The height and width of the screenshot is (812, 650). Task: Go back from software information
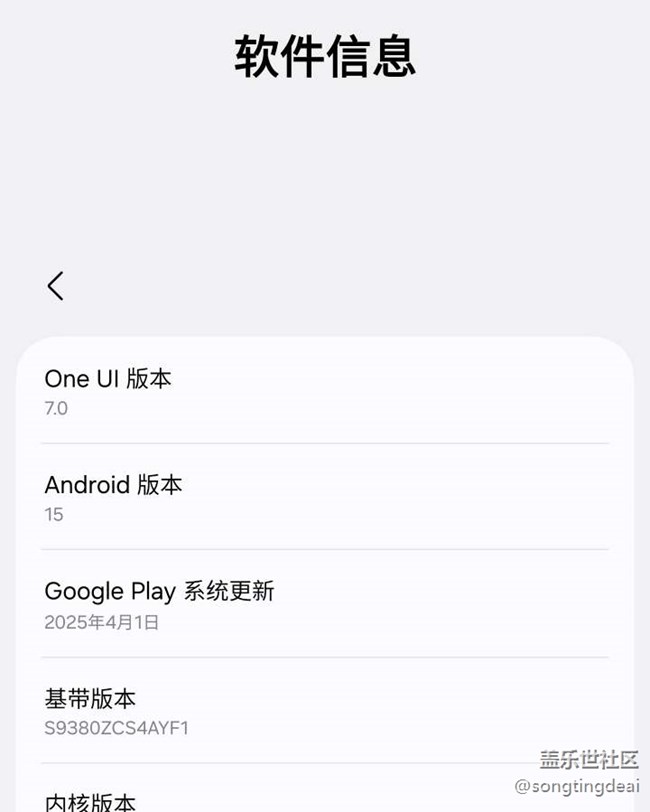[56, 286]
